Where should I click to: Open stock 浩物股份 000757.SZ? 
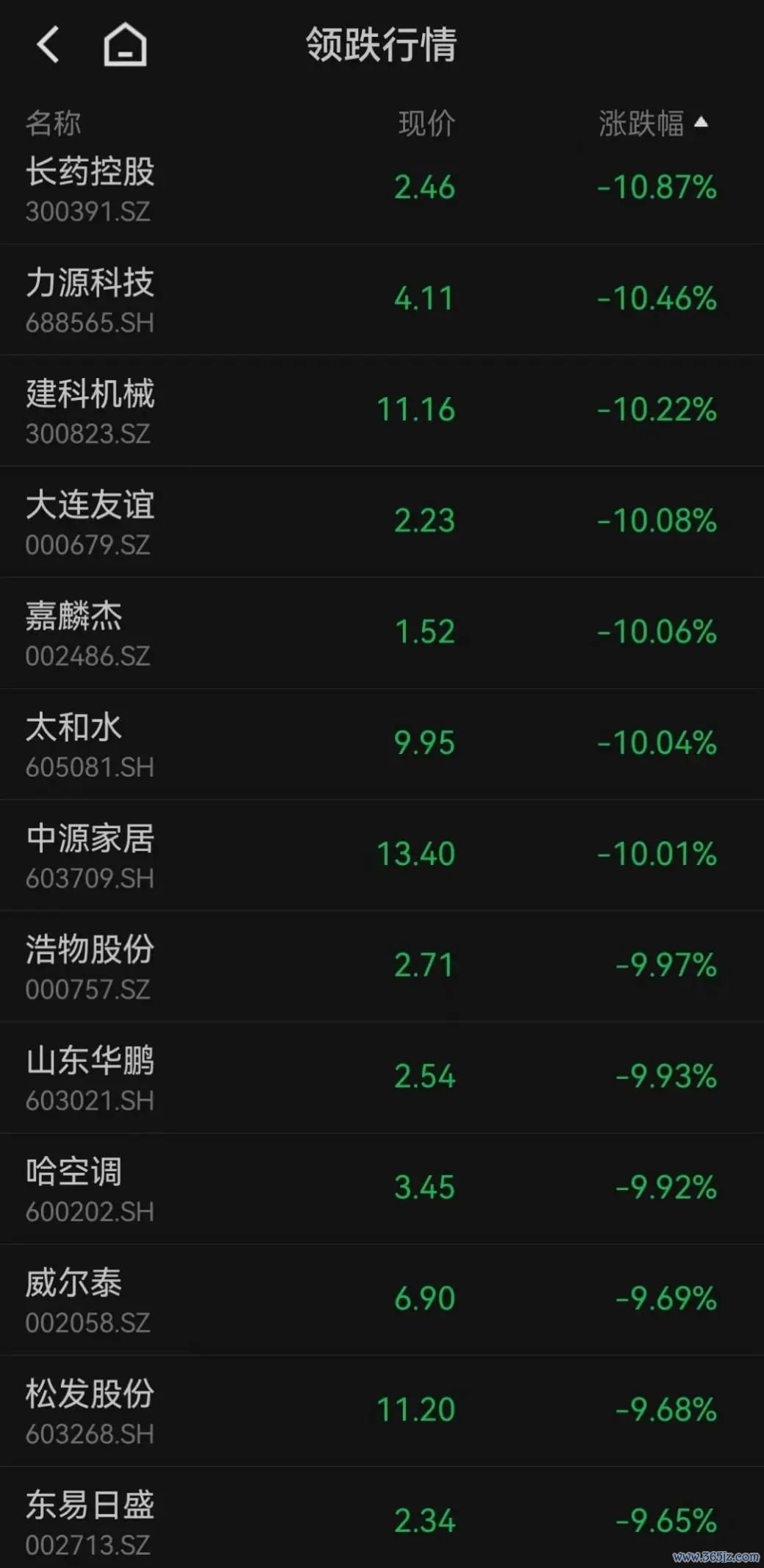click(382, 966)
